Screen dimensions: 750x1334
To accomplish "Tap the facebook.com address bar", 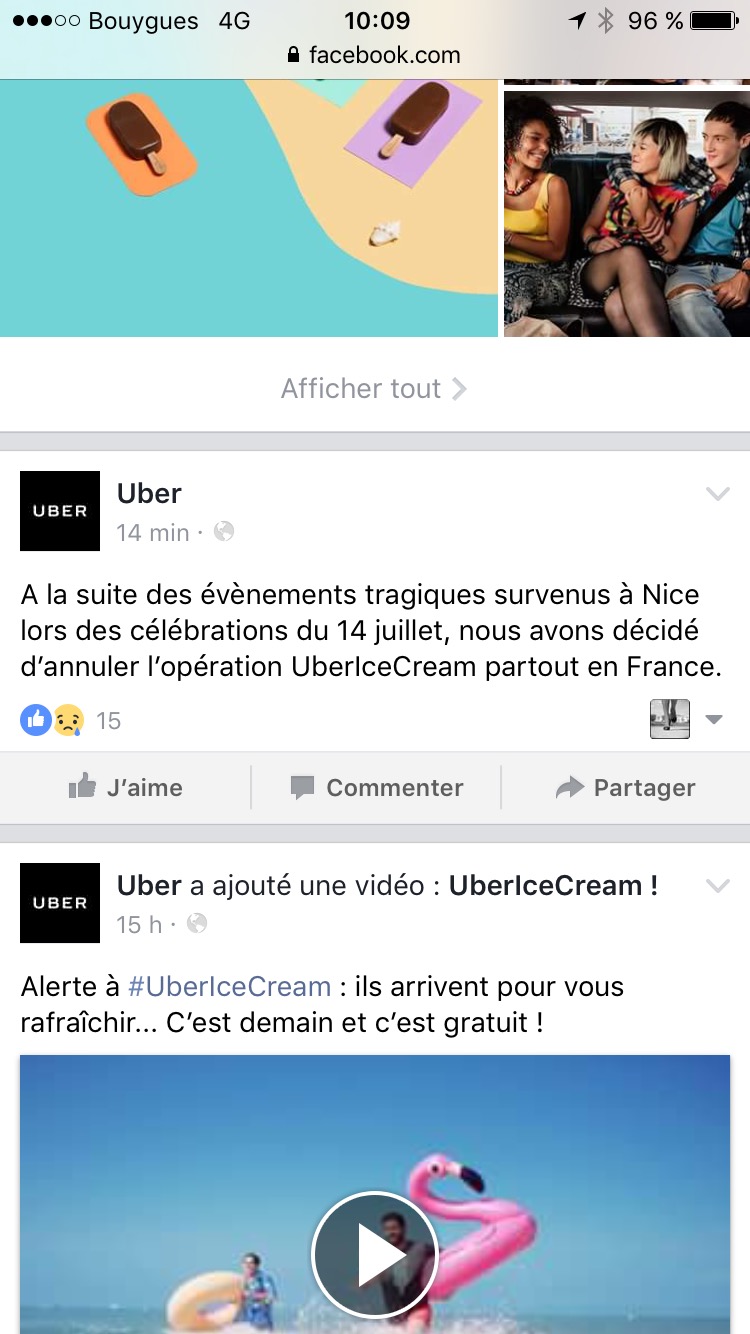I will (x=375, y=54).
